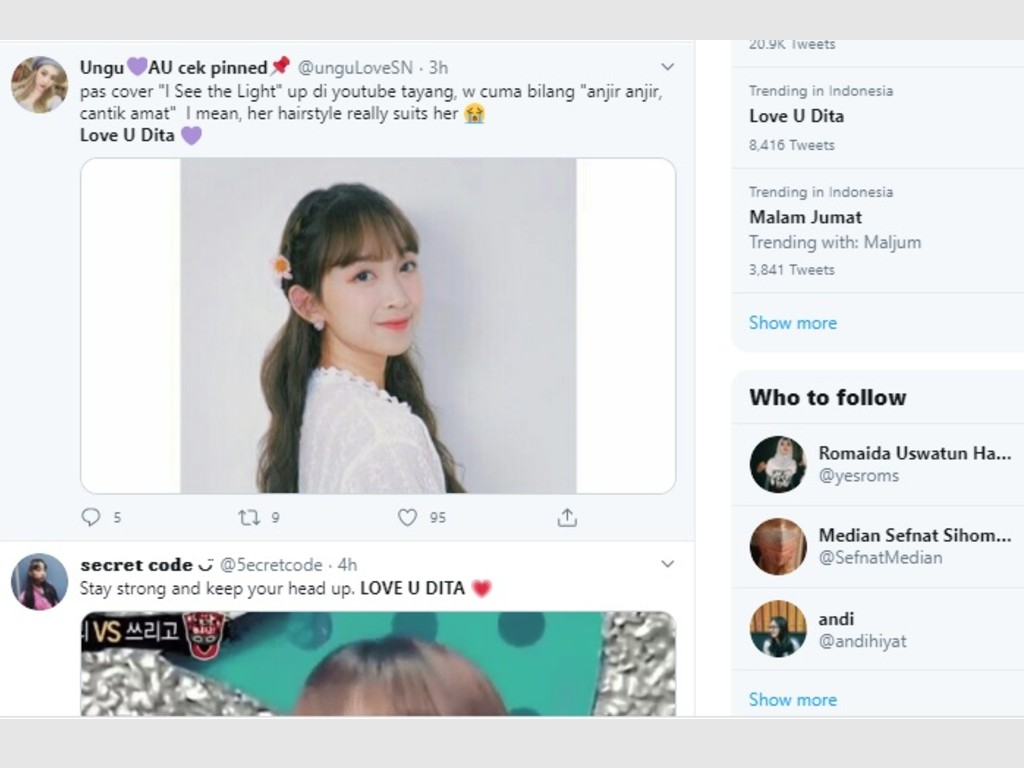This screenshot has width=1024, height=768.
Task: Open the photo in UnguLoveSN tweet
Action: [378, 325]
